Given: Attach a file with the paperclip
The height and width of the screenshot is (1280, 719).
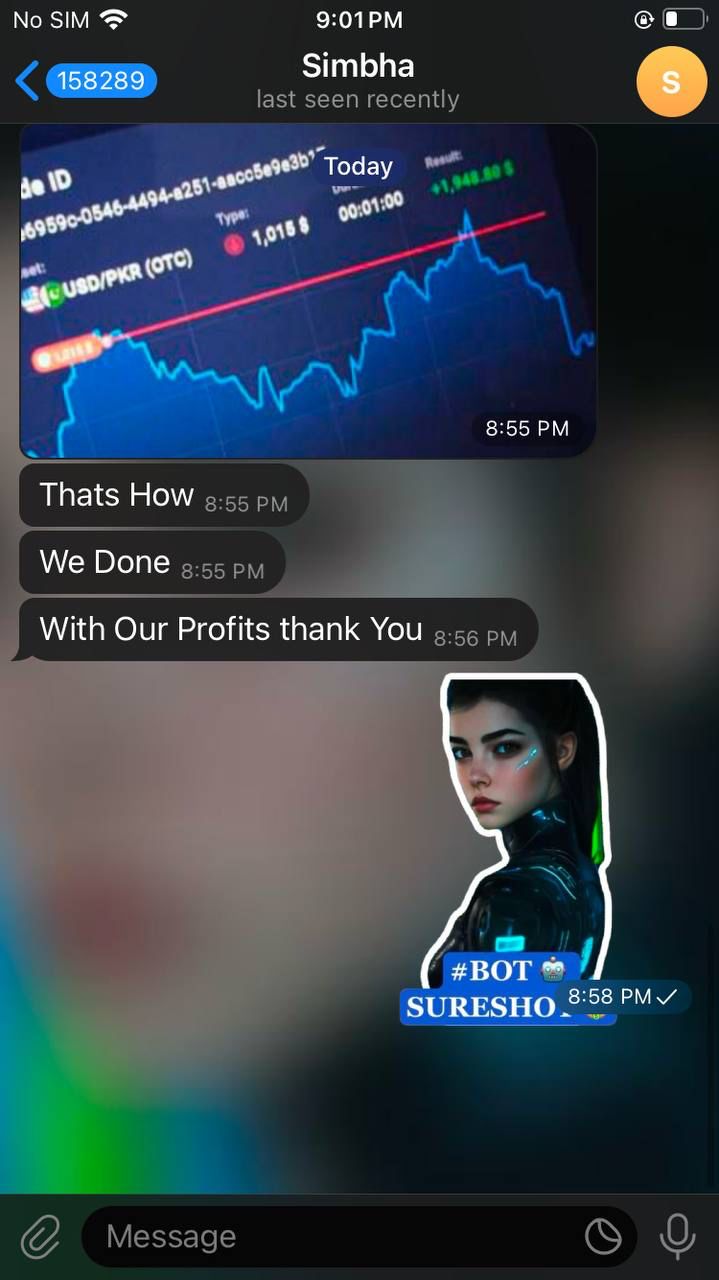Looking at the screenshot, I should pos(40,1237).
